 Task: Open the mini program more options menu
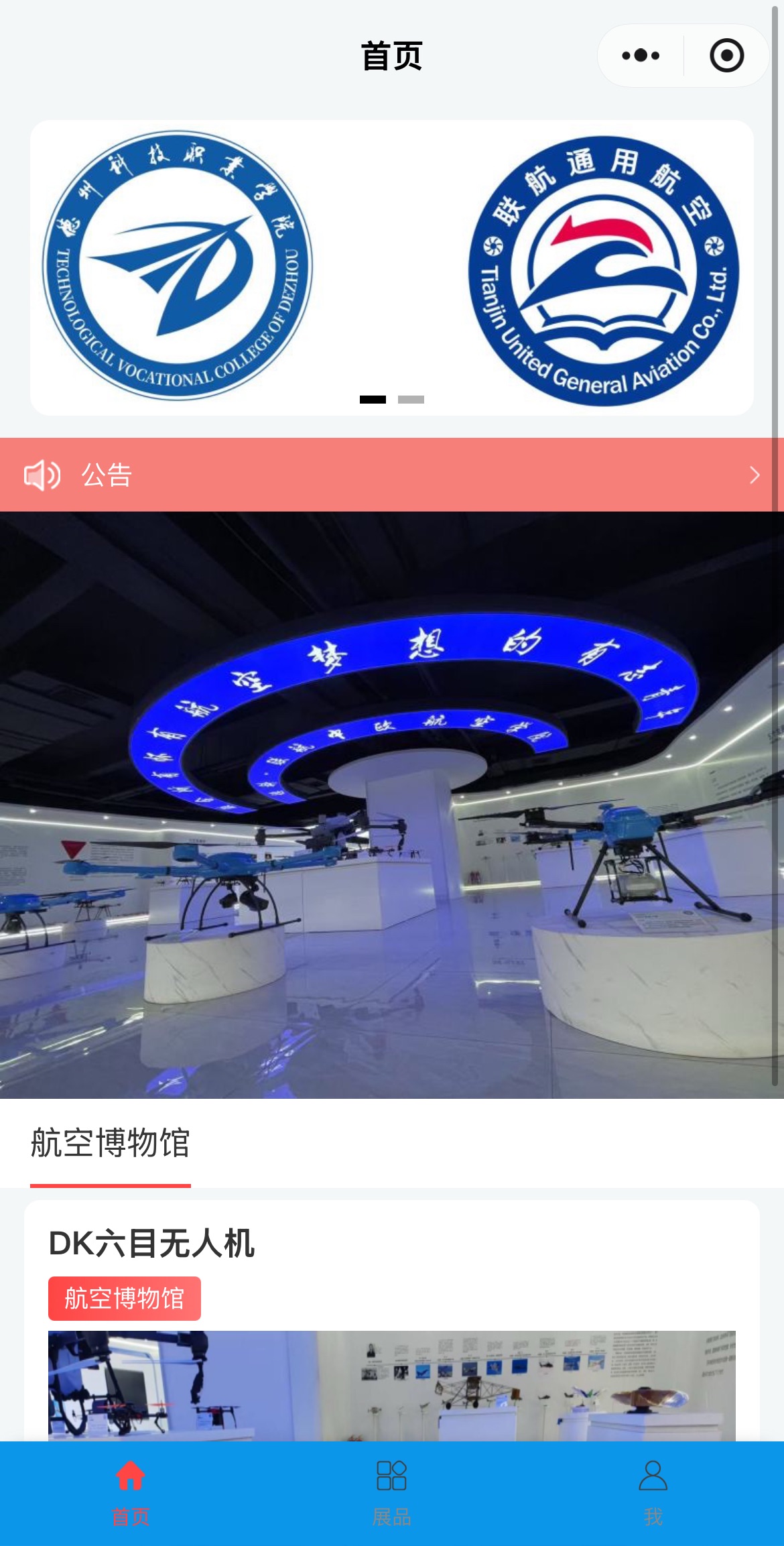tap(641, 56)
